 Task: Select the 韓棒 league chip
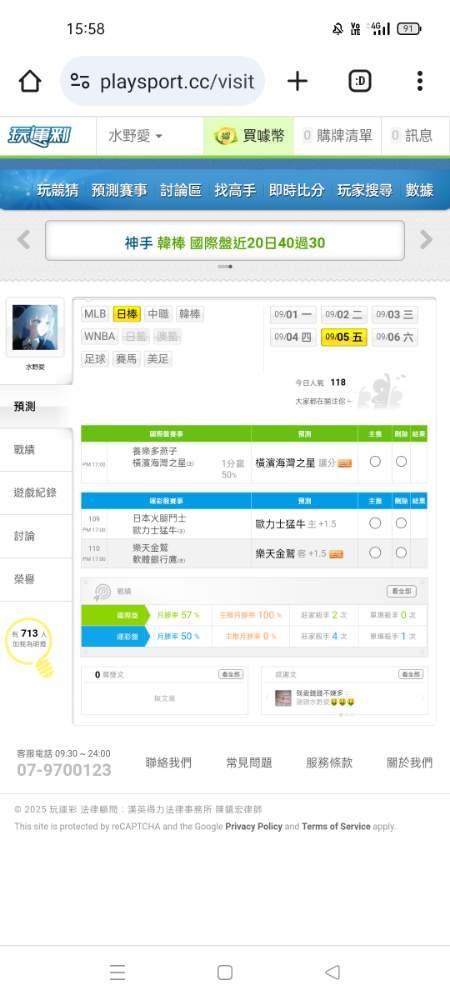click(189, 314)
